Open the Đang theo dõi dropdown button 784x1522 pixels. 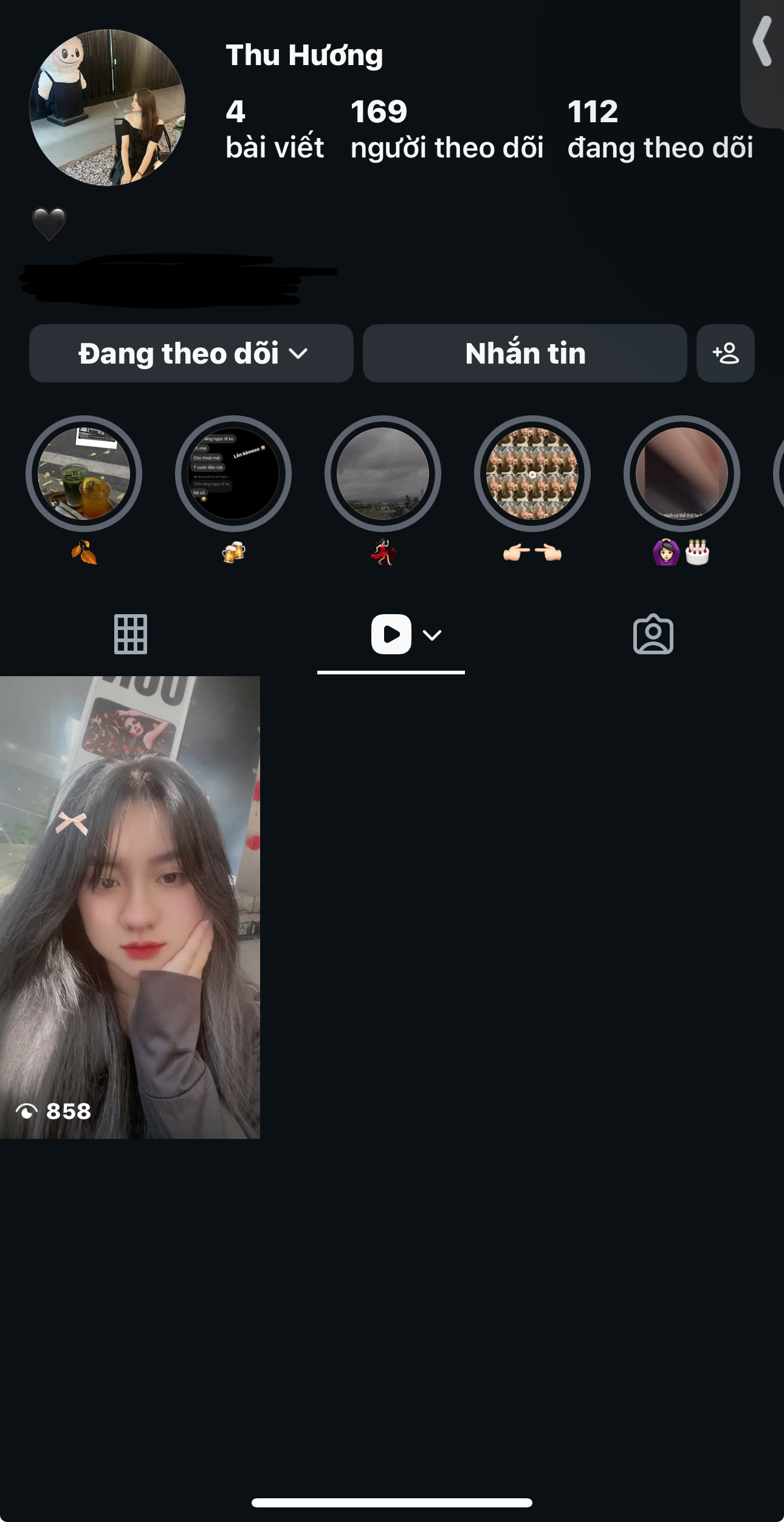(x=191, y=353)
